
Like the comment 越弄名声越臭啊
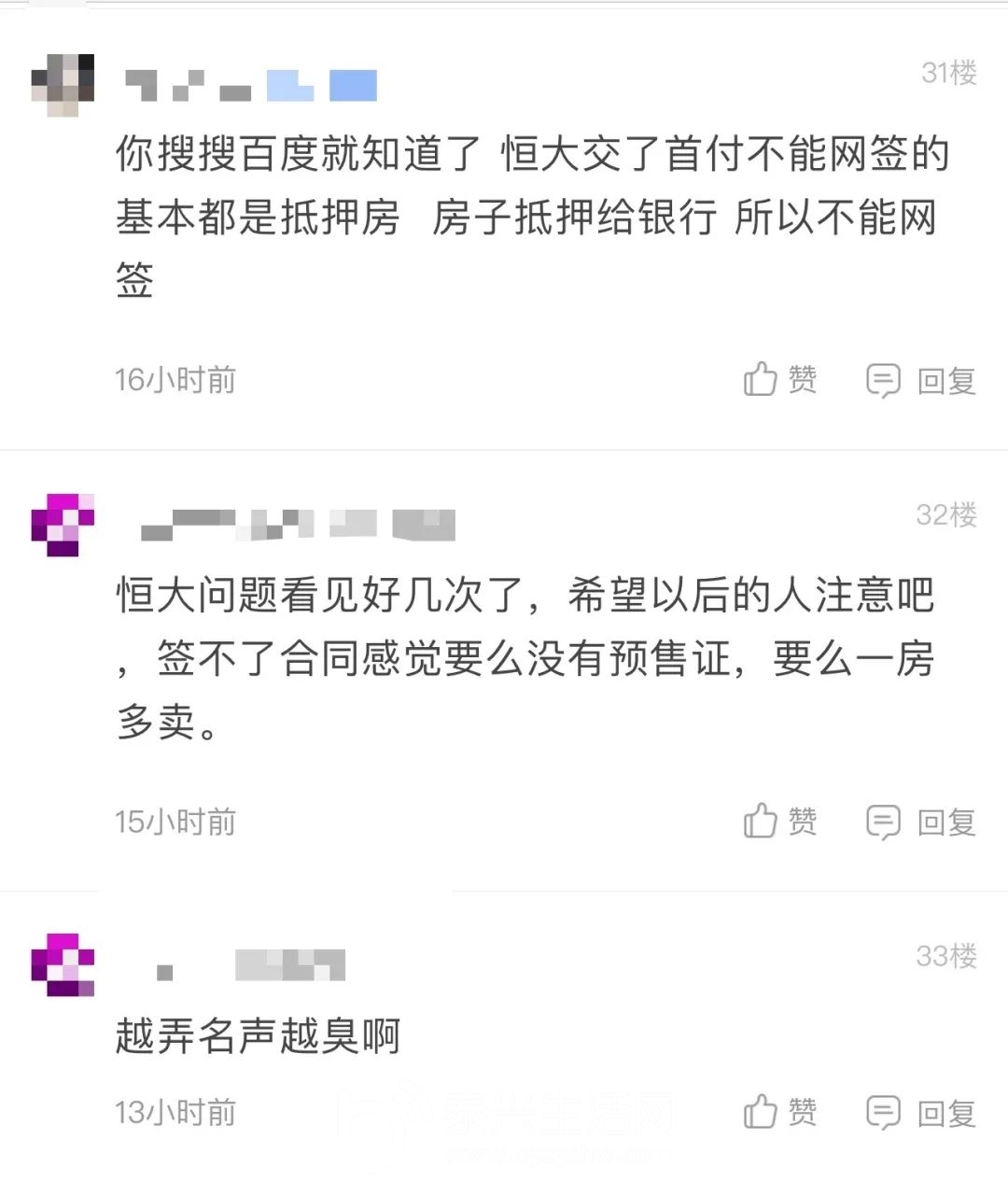click(x=779, y=1112)
